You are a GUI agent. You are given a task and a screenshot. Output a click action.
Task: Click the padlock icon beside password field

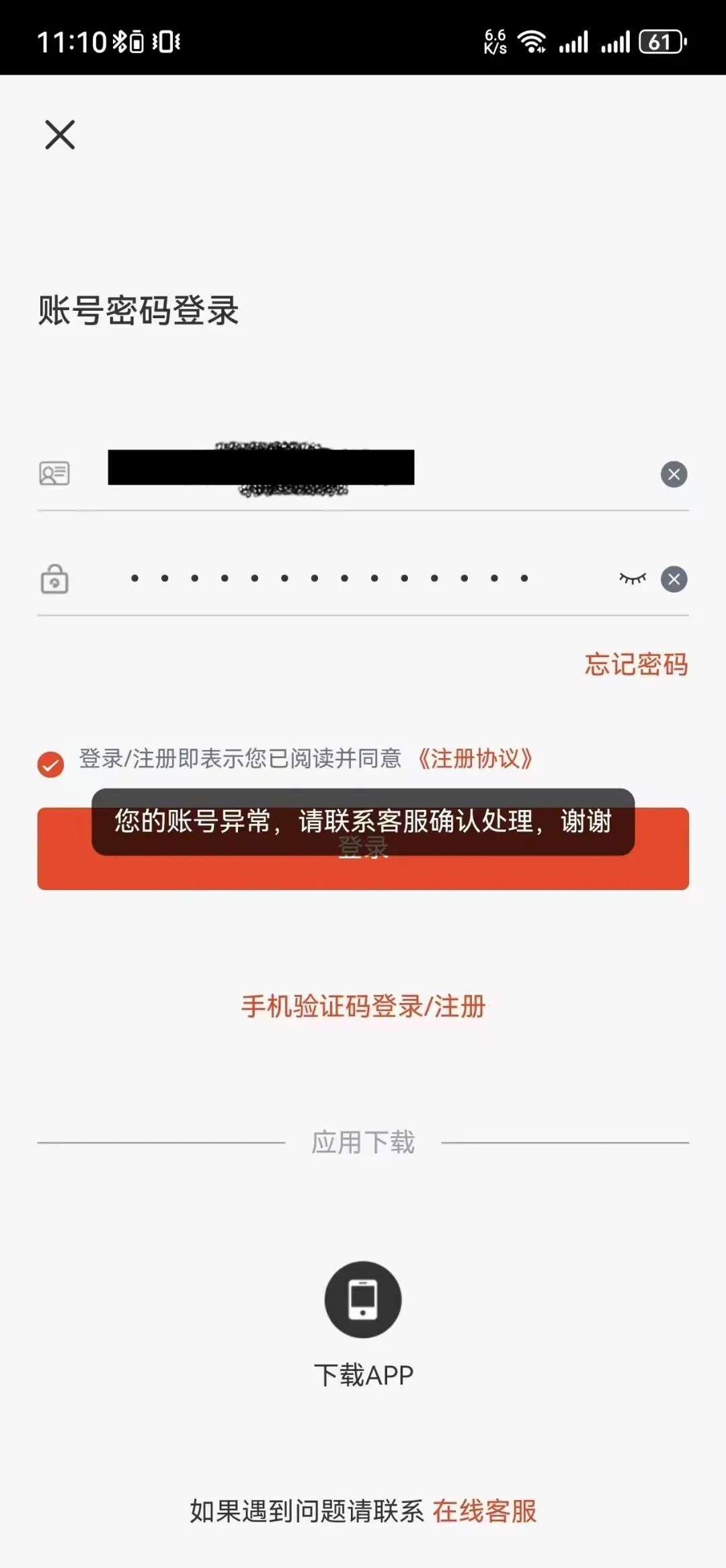coord(54,579)
